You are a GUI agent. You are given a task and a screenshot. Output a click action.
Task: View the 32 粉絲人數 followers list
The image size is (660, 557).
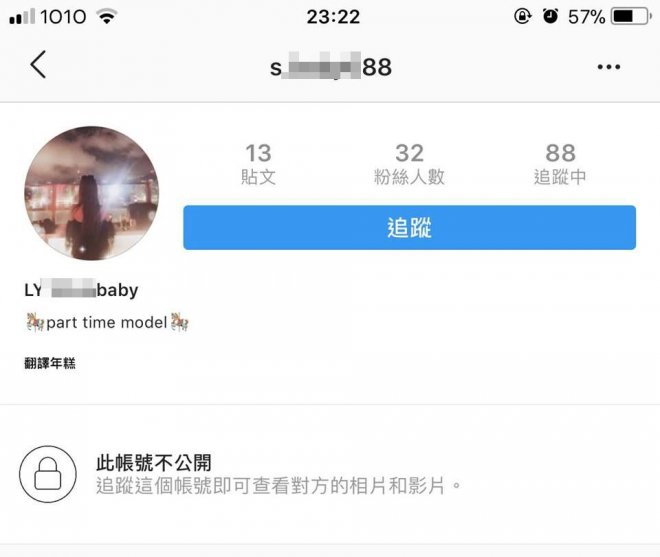click(409, 164)
